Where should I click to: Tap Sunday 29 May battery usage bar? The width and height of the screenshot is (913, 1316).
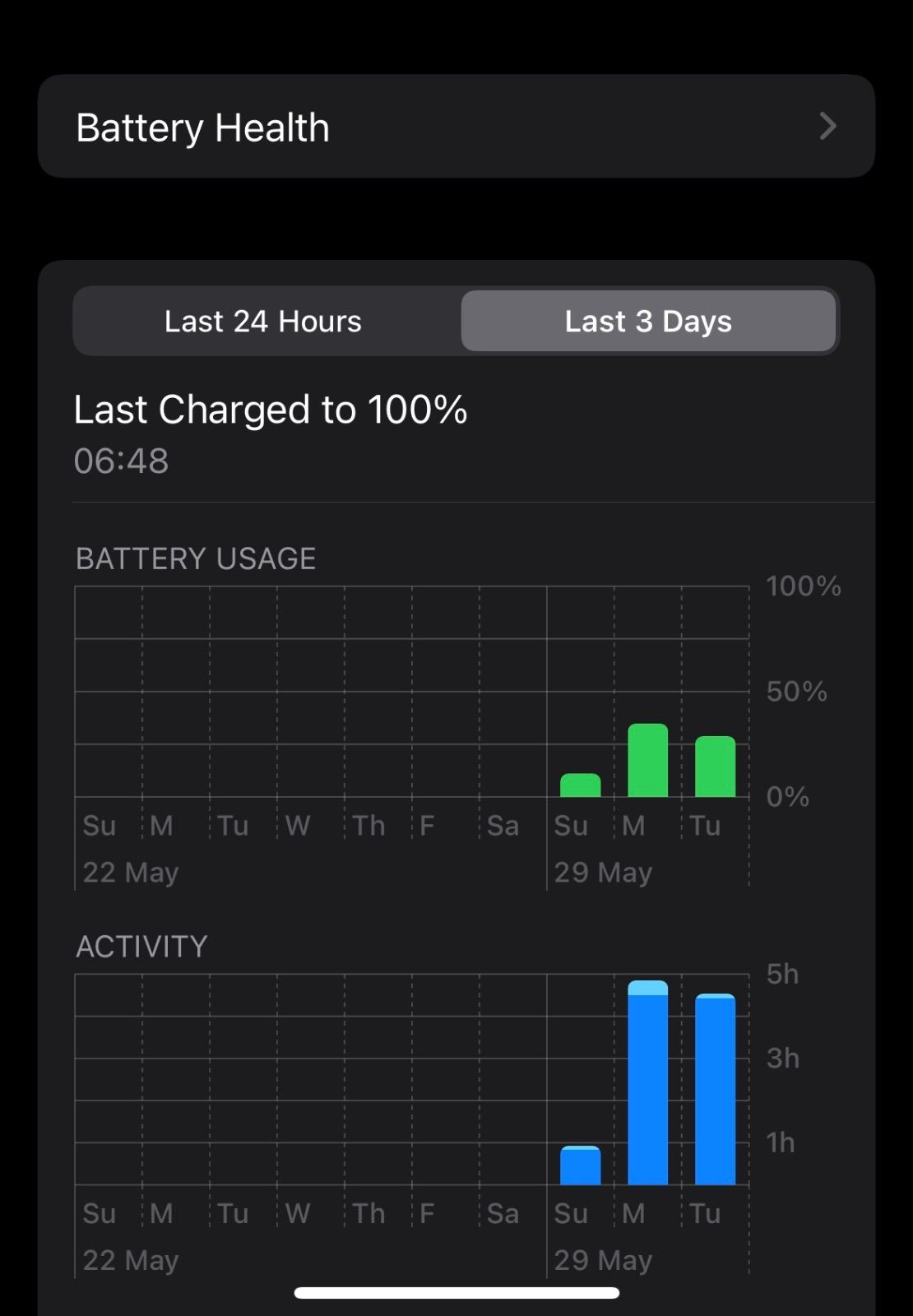pyautogui.click(x=581, y=785)
